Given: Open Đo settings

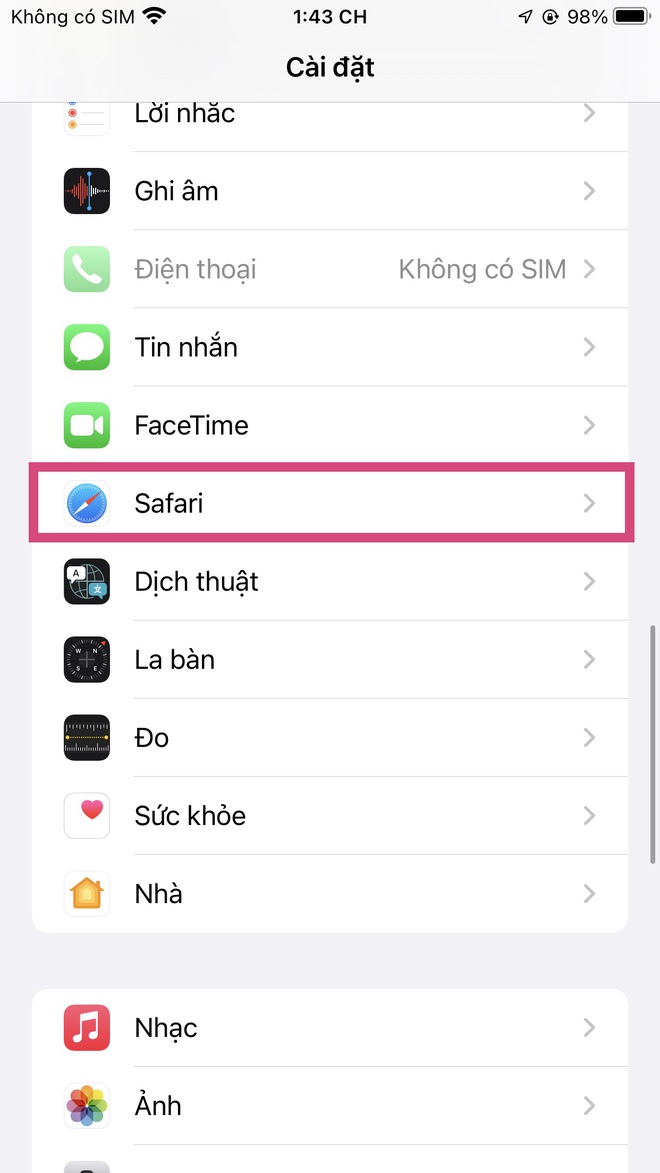Looking at the screenshot, I should [330, 738].
